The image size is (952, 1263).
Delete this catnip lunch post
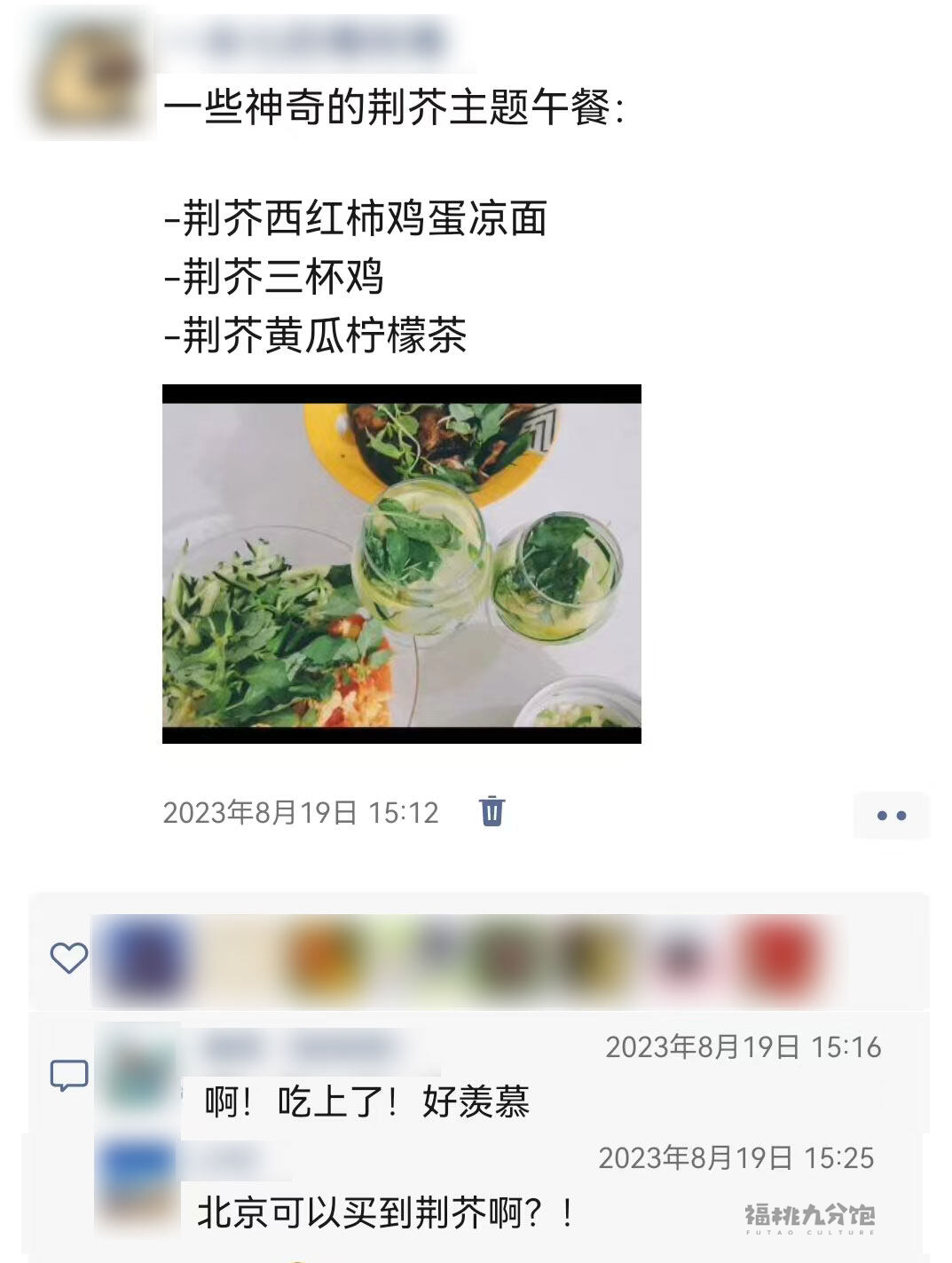coord(492,811)
